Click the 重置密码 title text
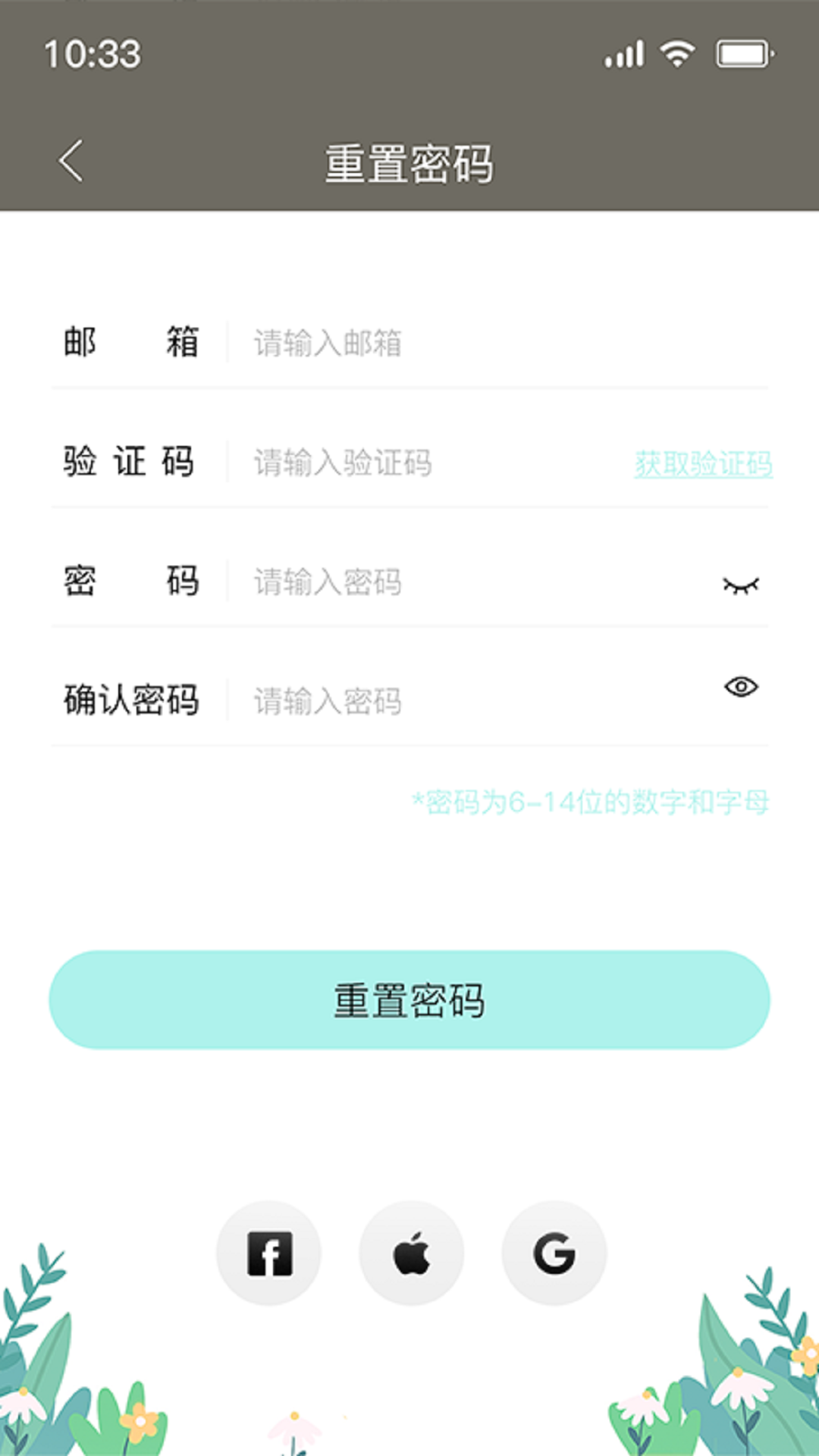Image resolution: width=819 pixels, height=1456 pixels. pyautogui.click(x=409, y=161)
